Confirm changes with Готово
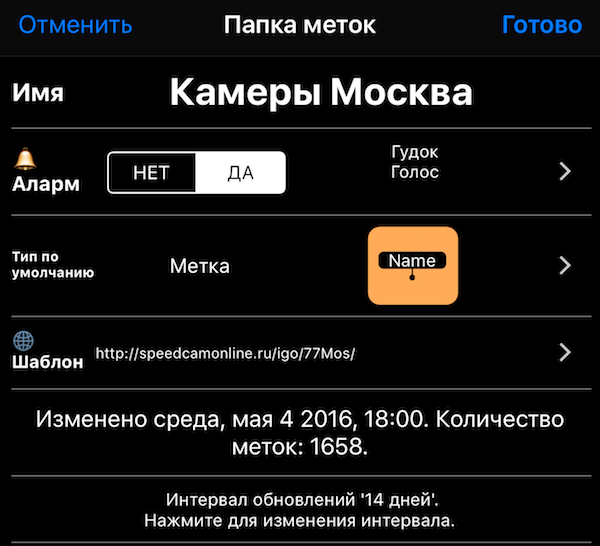This screenshot has width=600, height=546. (x=541, y=25)
